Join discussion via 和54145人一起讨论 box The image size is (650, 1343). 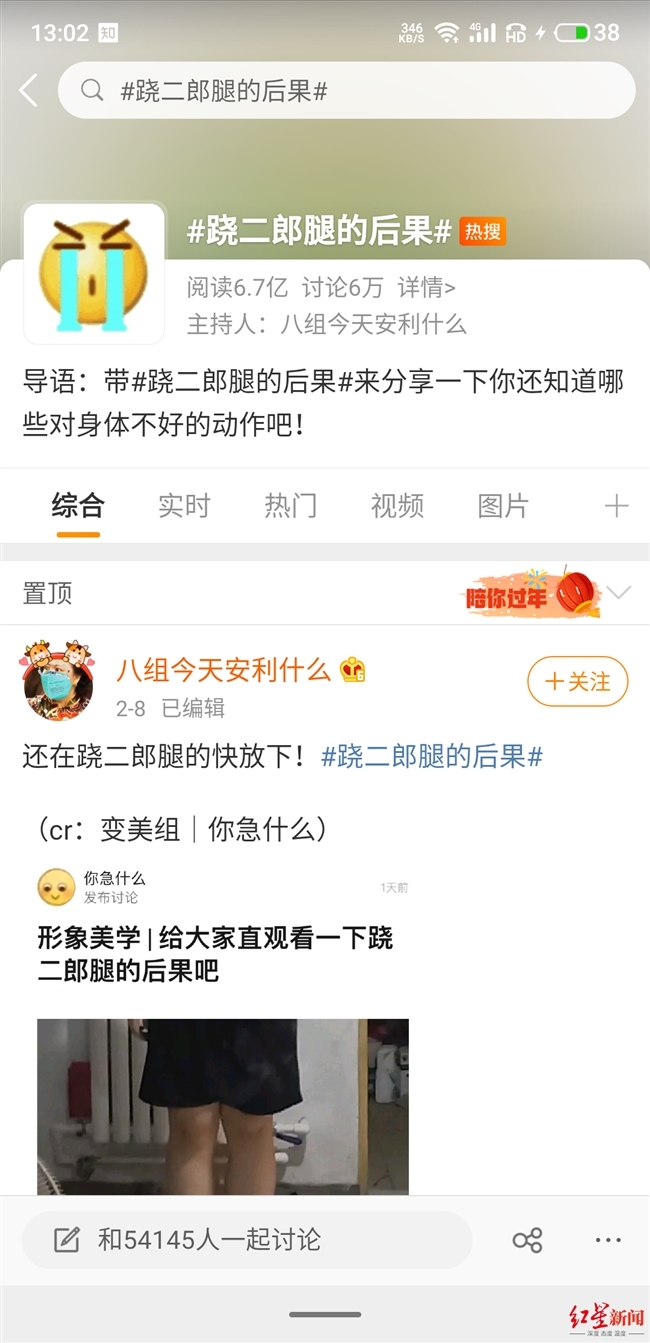(247, 1240)
